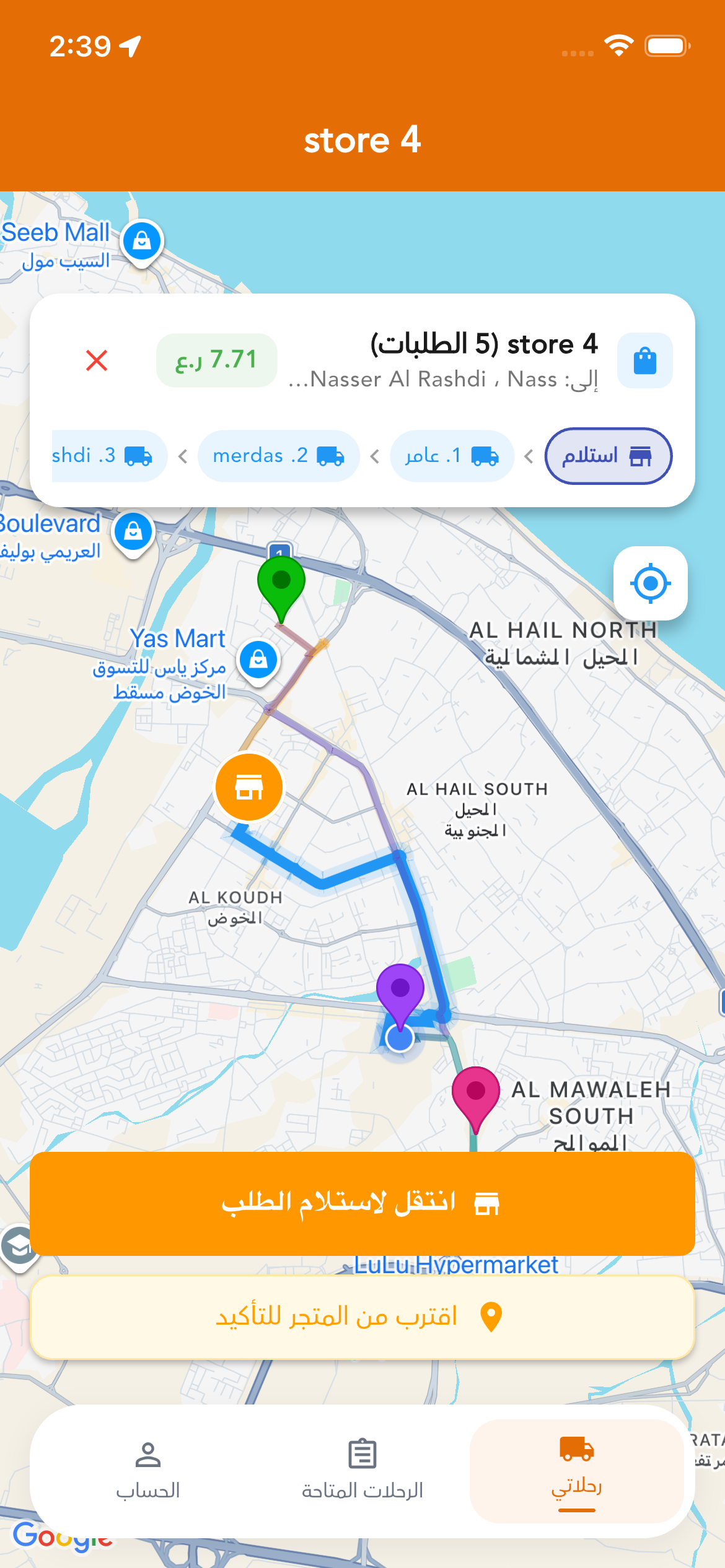Tap the green destination pin
Image resolution: width=725 pixels, height=1568 pixels.
tap(281, 583)
